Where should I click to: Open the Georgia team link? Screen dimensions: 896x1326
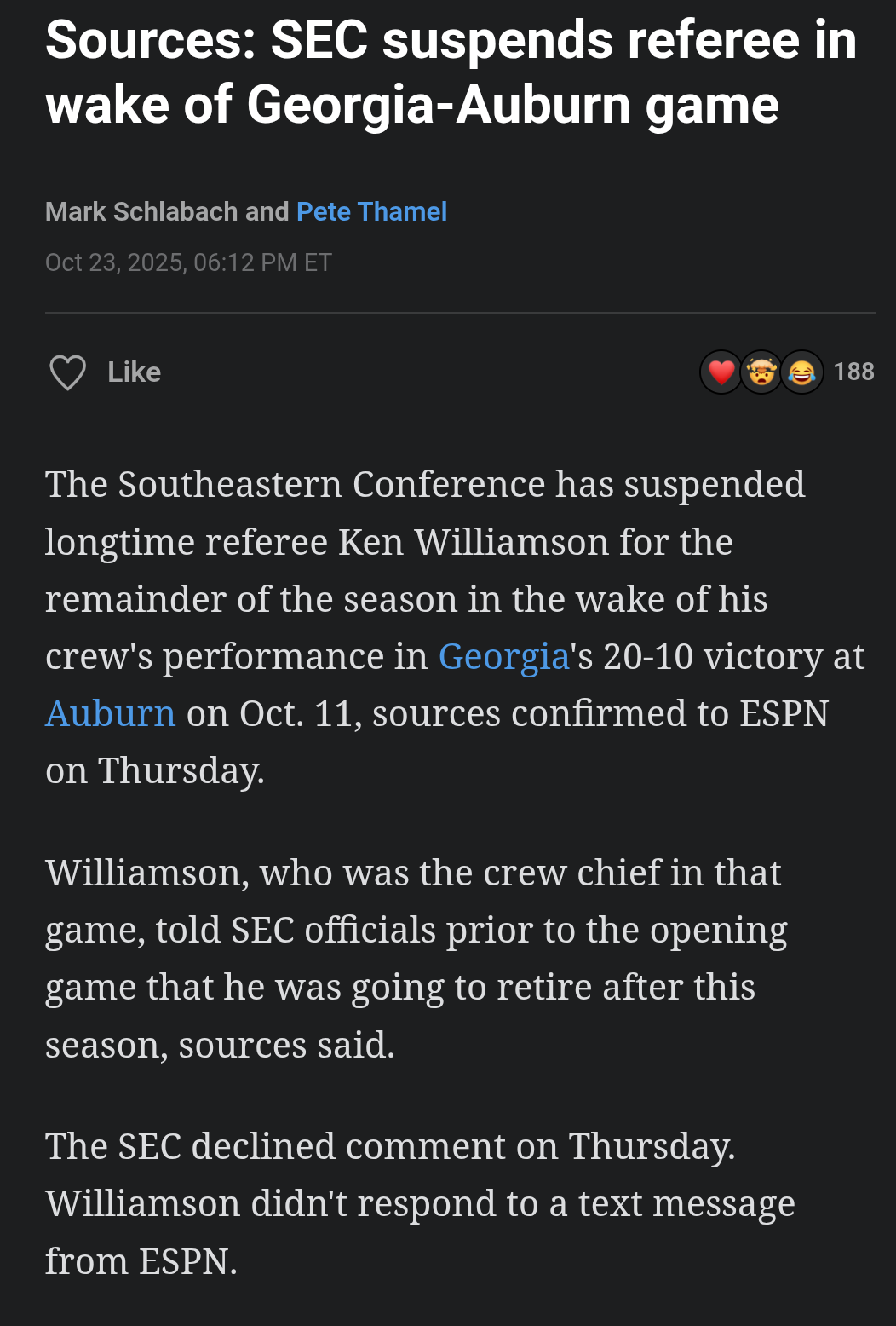[x=503, y=657]
